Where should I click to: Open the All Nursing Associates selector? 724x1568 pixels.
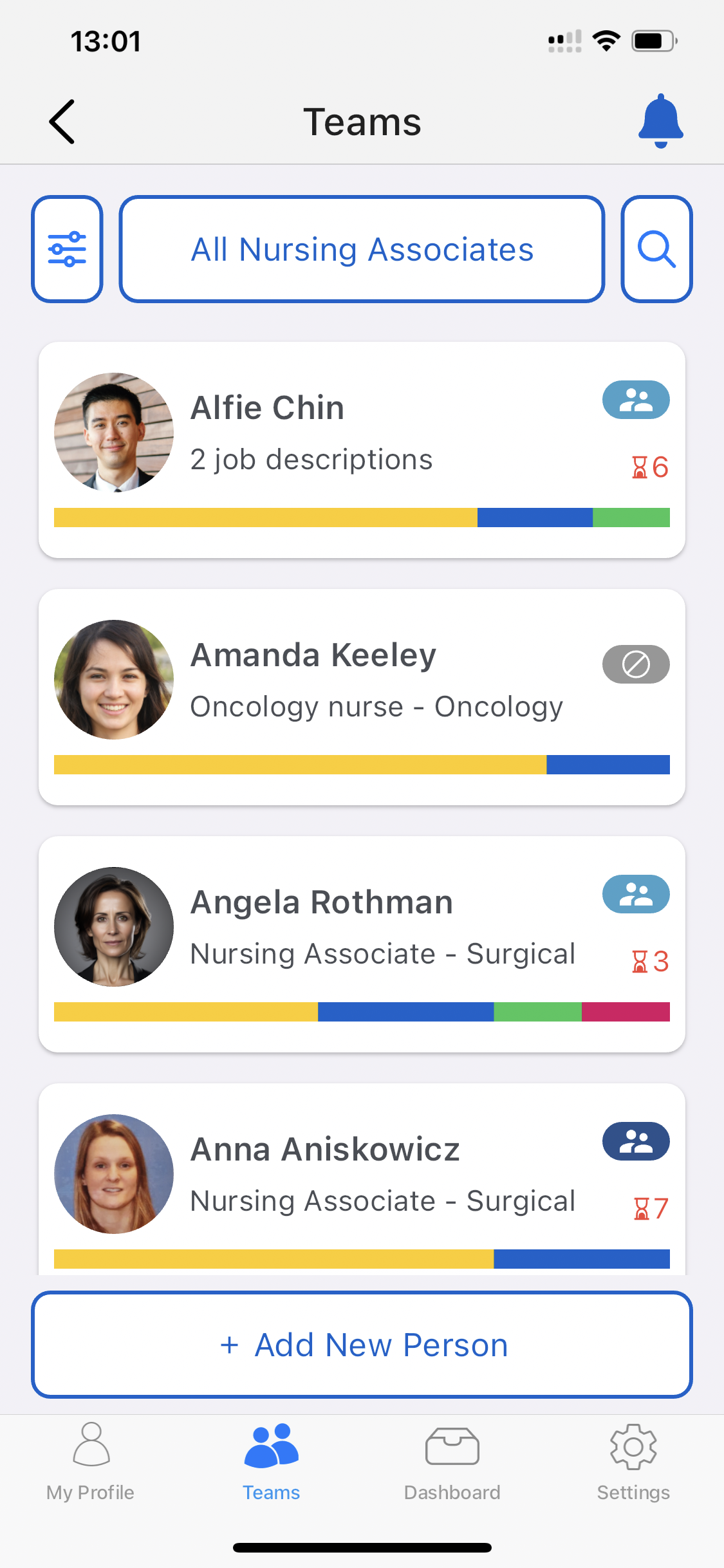(x=362, y=249)
